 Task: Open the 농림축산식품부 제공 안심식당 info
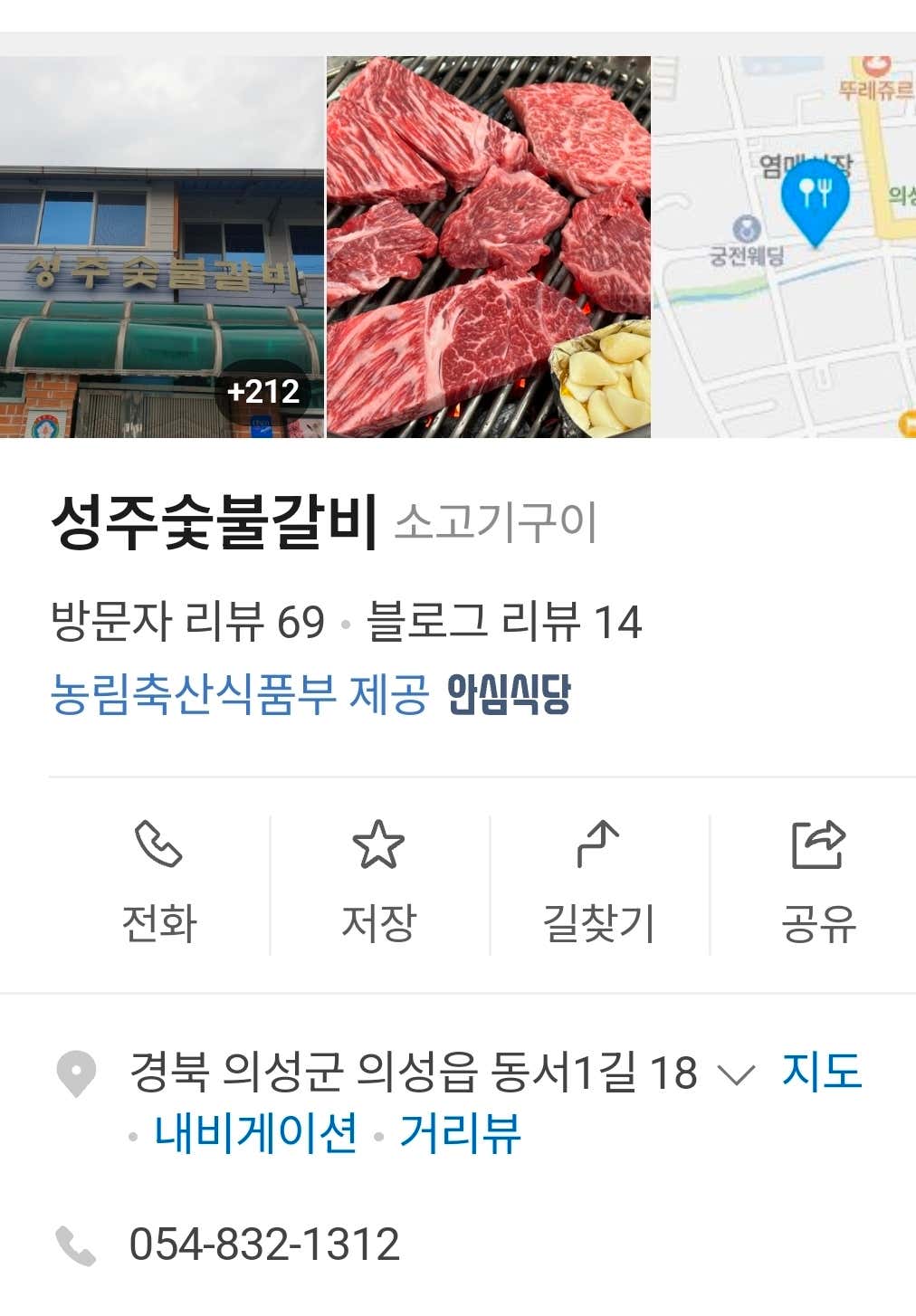coord(310,694)
